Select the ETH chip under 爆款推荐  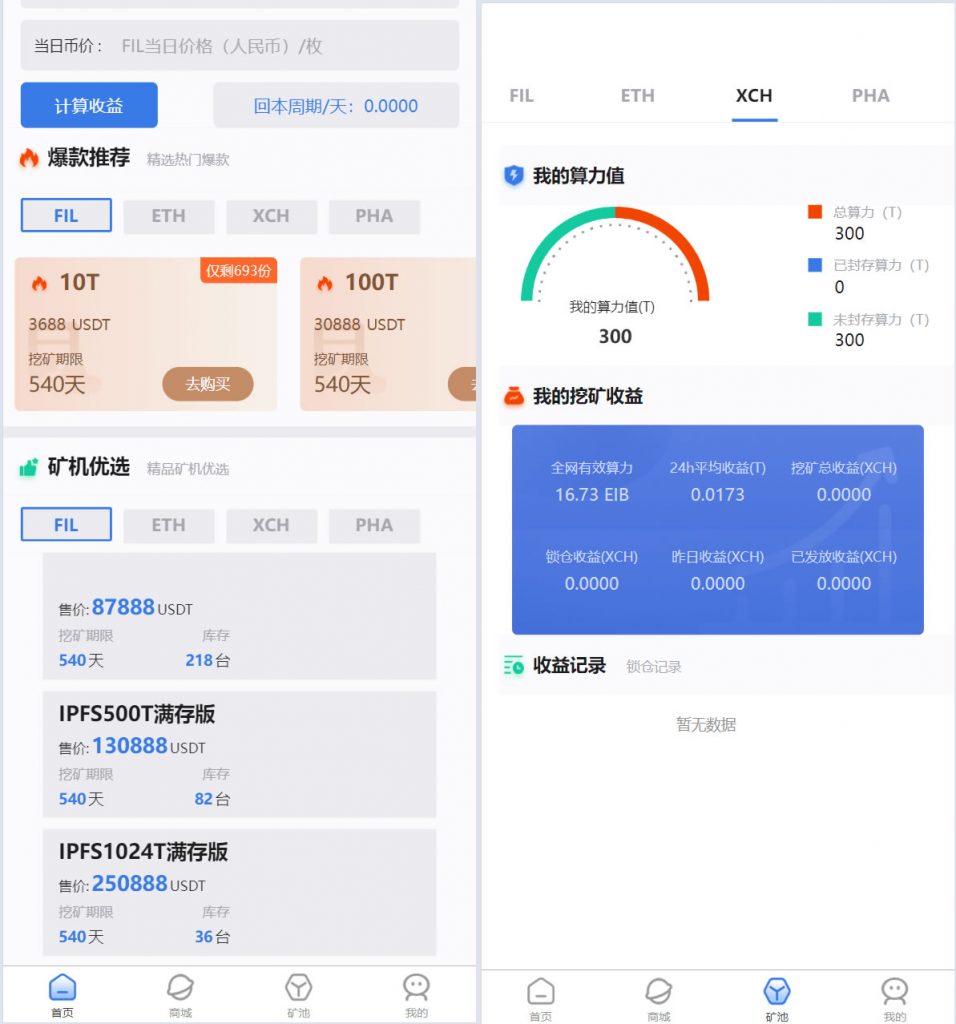click(168, 216)
